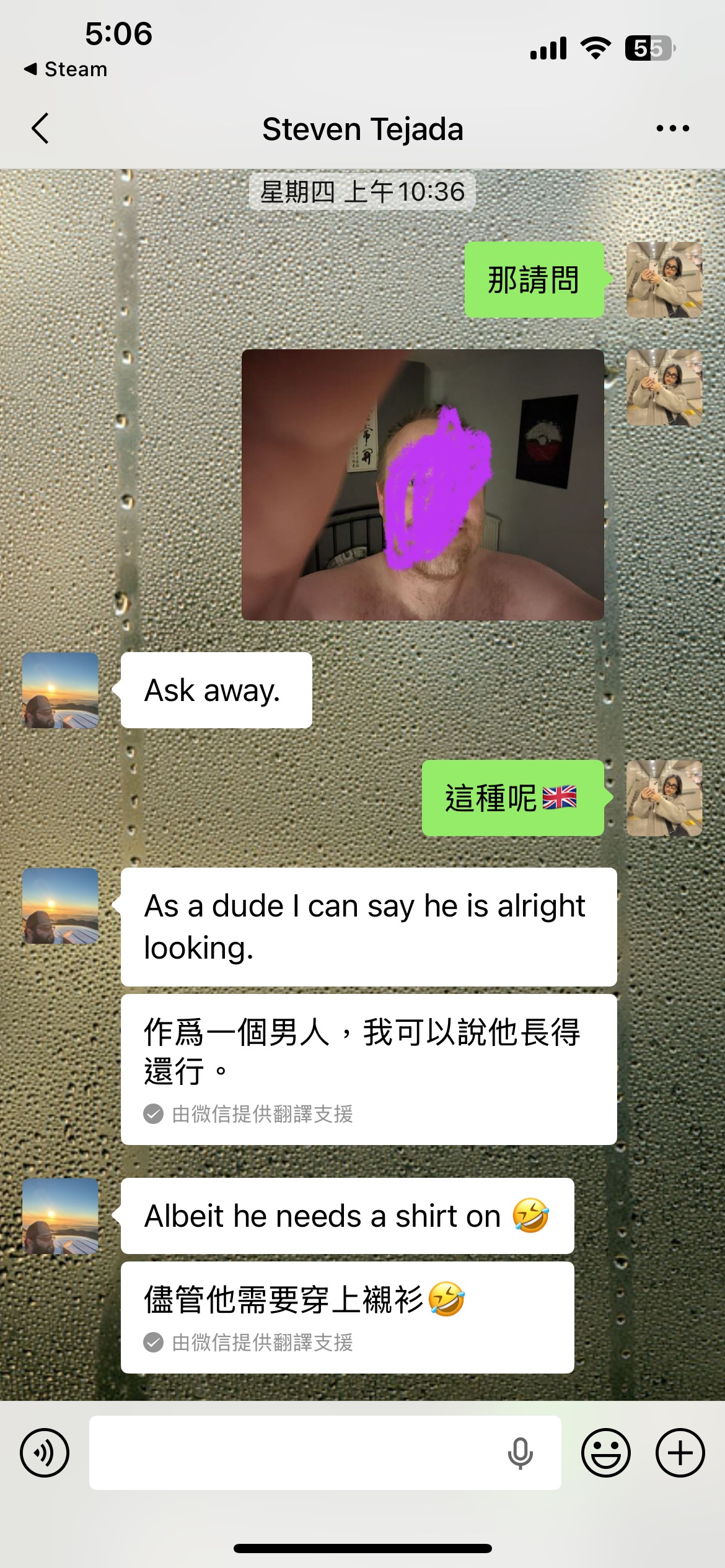Tap the microphone dictation icon
The image size is (725, 1568).
[x=520, y=1452]
